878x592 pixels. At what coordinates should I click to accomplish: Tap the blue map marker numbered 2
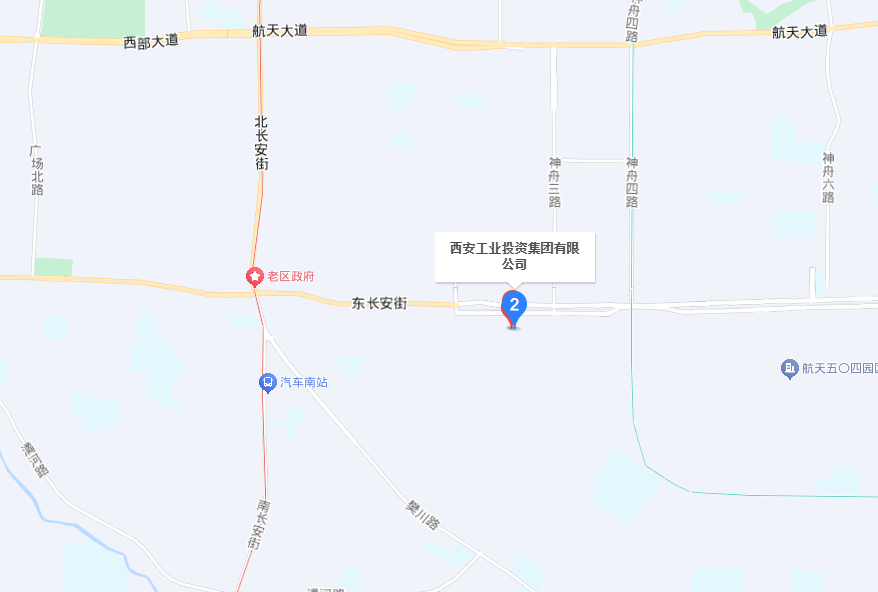click(514, 306)
